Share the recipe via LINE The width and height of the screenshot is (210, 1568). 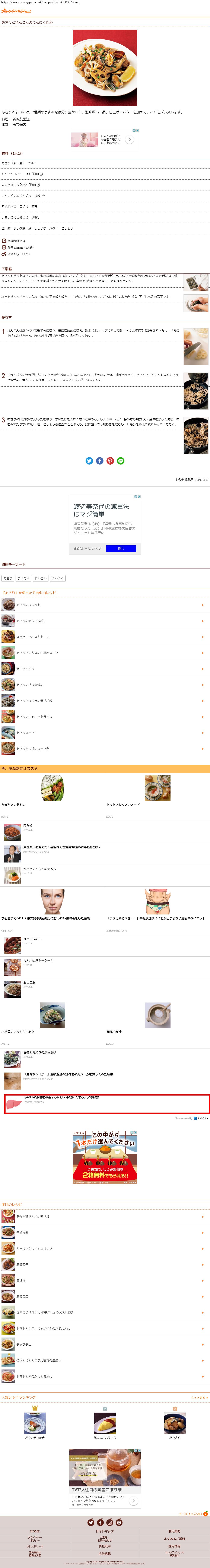pos(120,461)
